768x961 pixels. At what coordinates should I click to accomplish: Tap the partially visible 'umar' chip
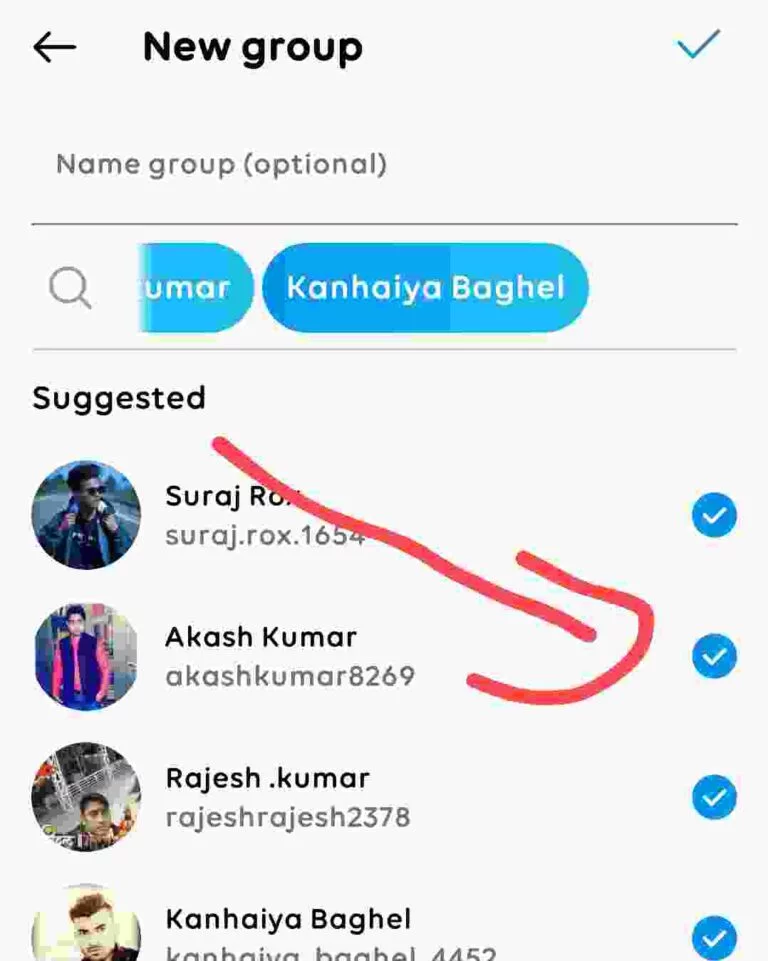point(190,288)
